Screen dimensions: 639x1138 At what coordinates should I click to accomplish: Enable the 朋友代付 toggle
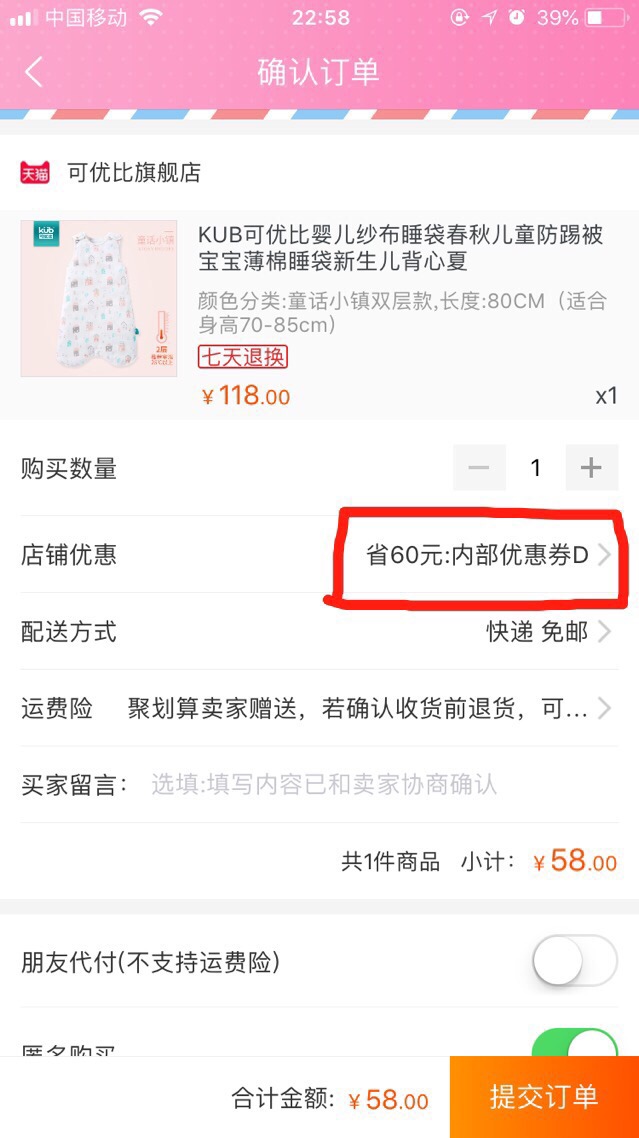pyautogui.click(x=574, y=962)
